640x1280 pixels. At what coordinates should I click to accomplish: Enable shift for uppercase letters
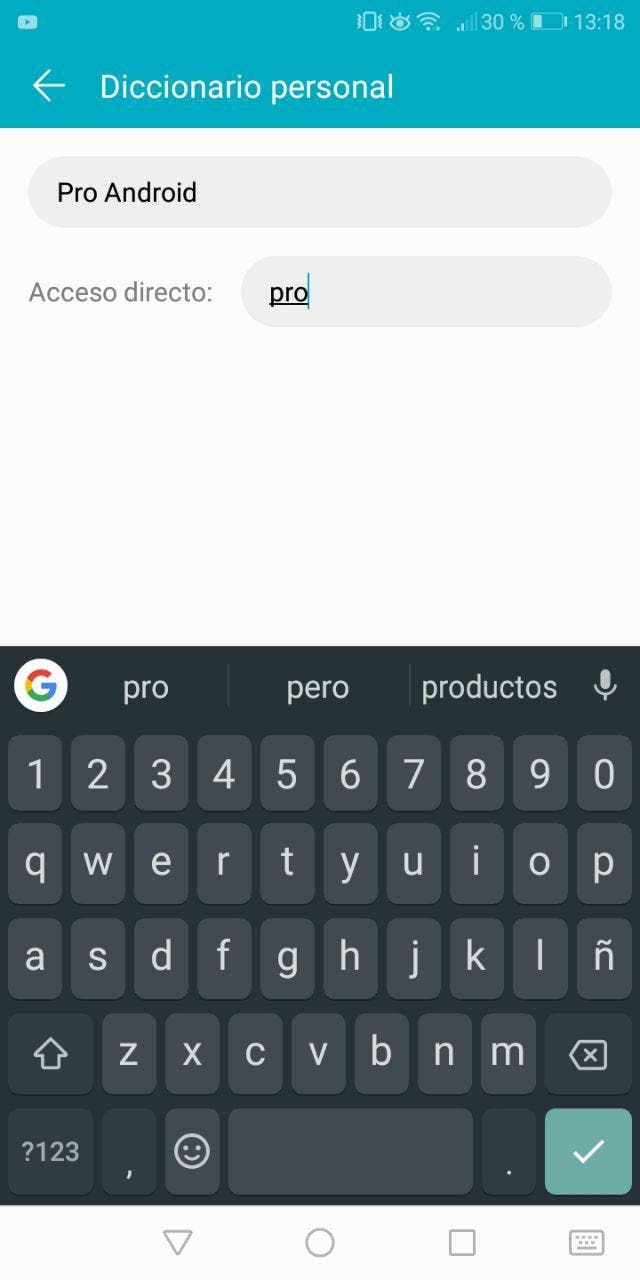click(51, 1054)
